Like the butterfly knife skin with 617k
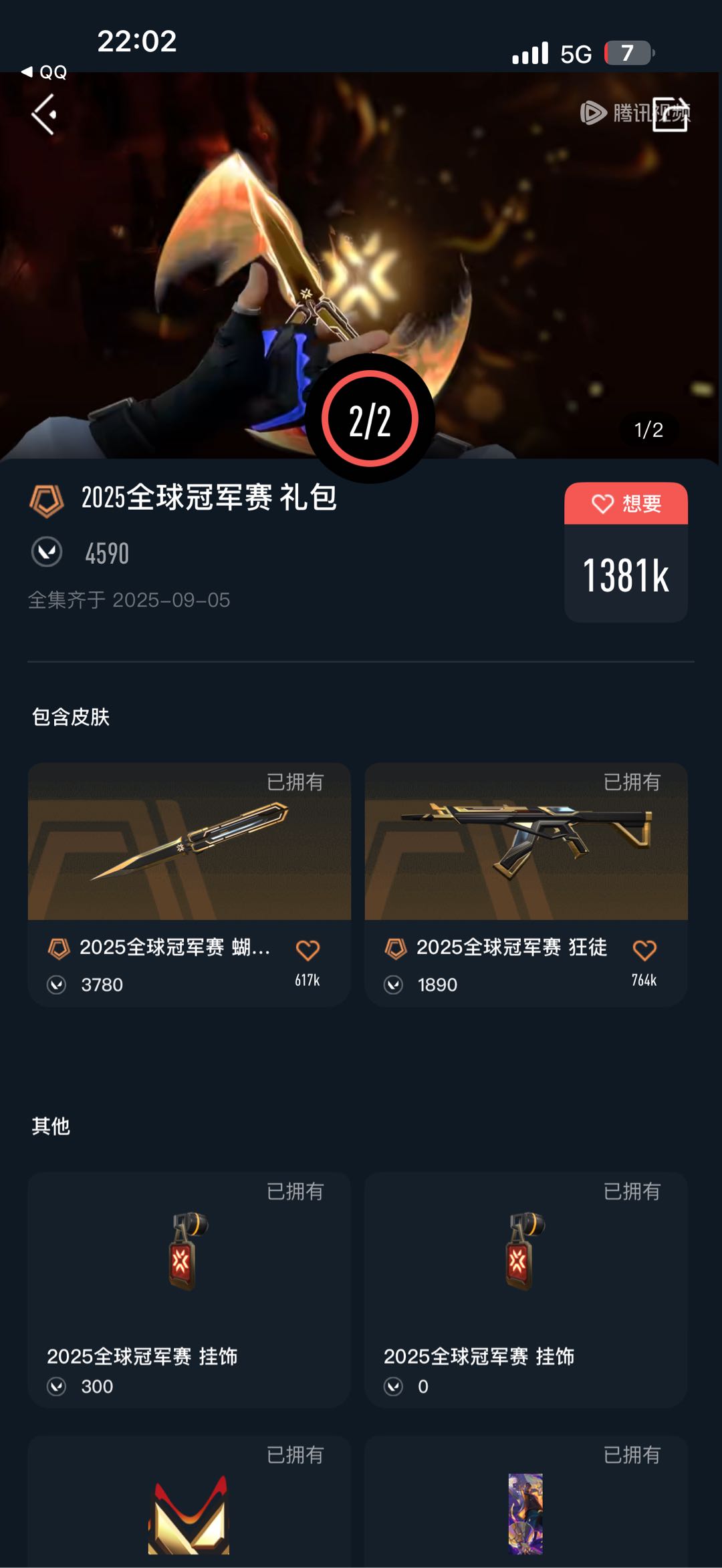722x1568 pixels. click(308, 950)
